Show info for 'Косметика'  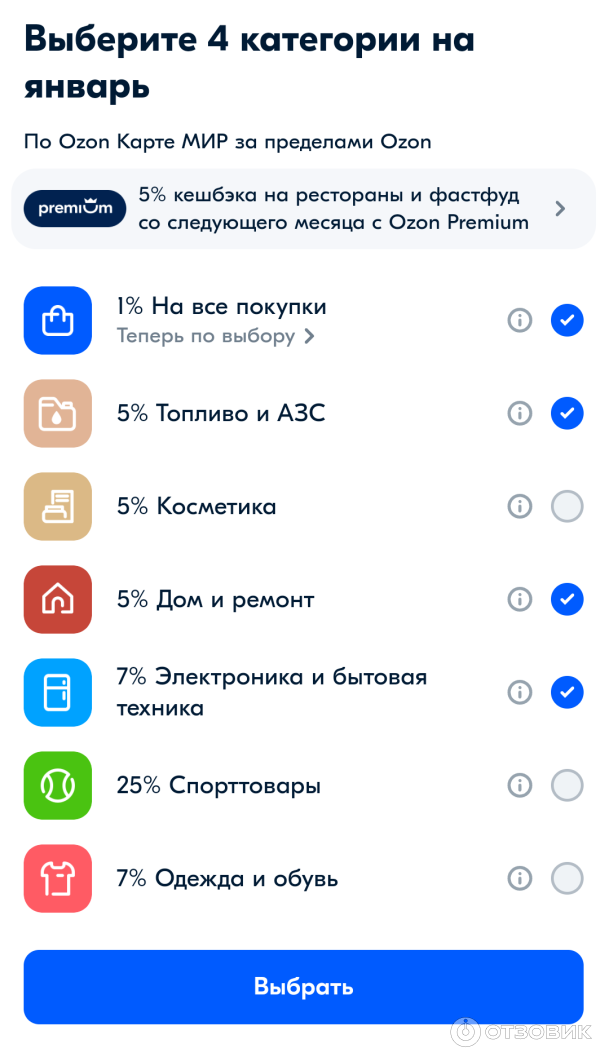(519, 506)
